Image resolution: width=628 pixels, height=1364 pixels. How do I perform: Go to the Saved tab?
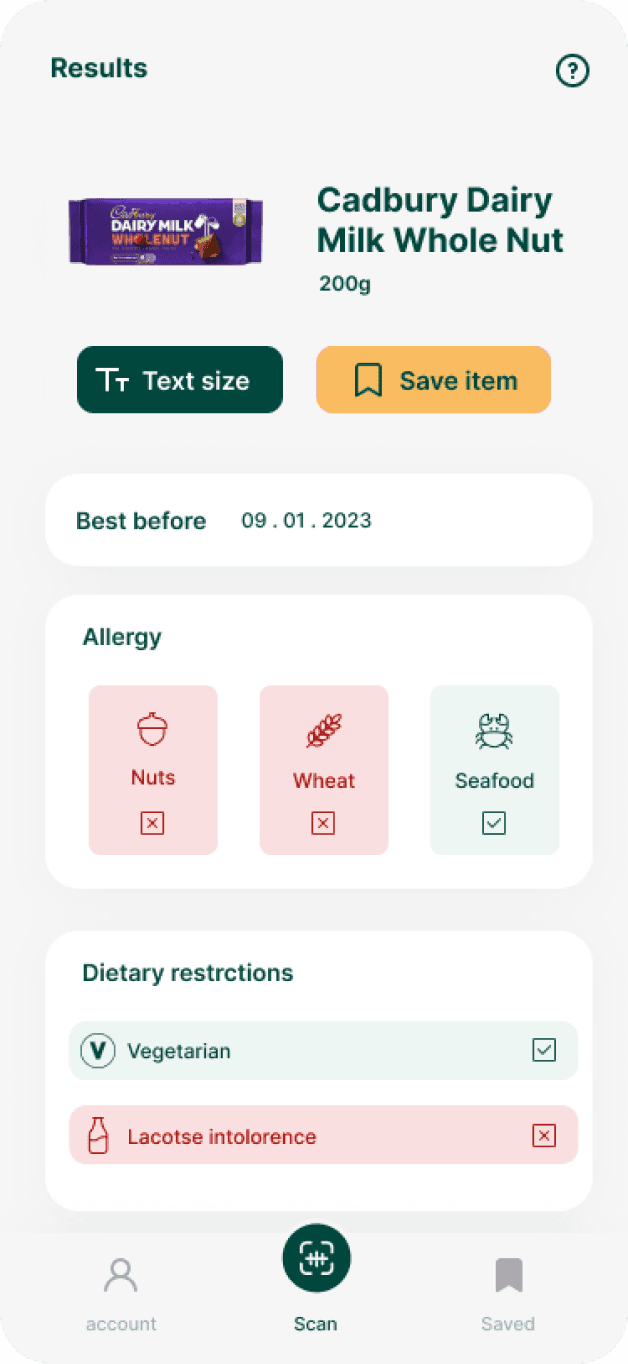tap(508, 1295)
